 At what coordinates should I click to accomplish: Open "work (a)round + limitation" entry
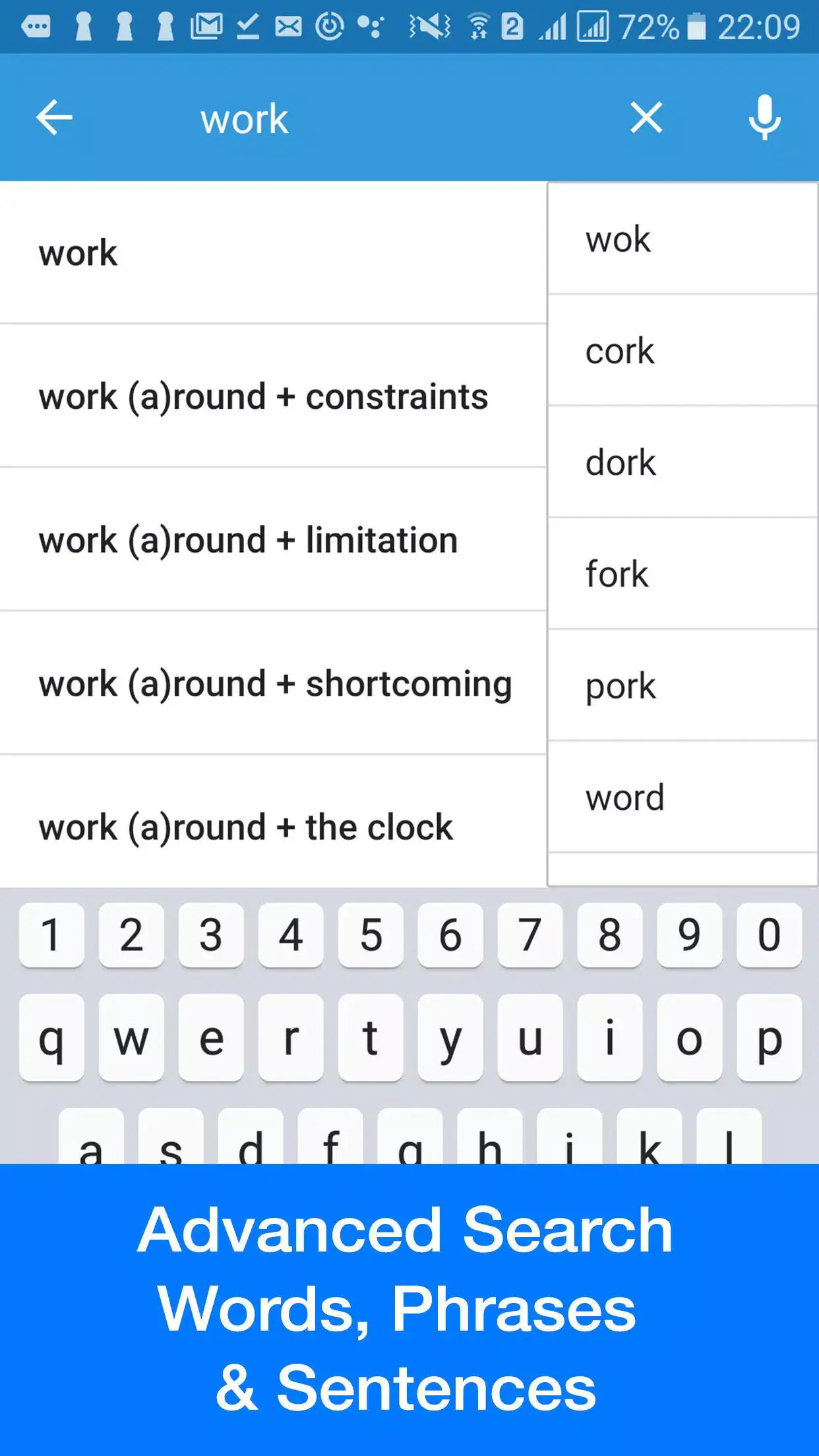pyautogui.click(x=273, y=541)
